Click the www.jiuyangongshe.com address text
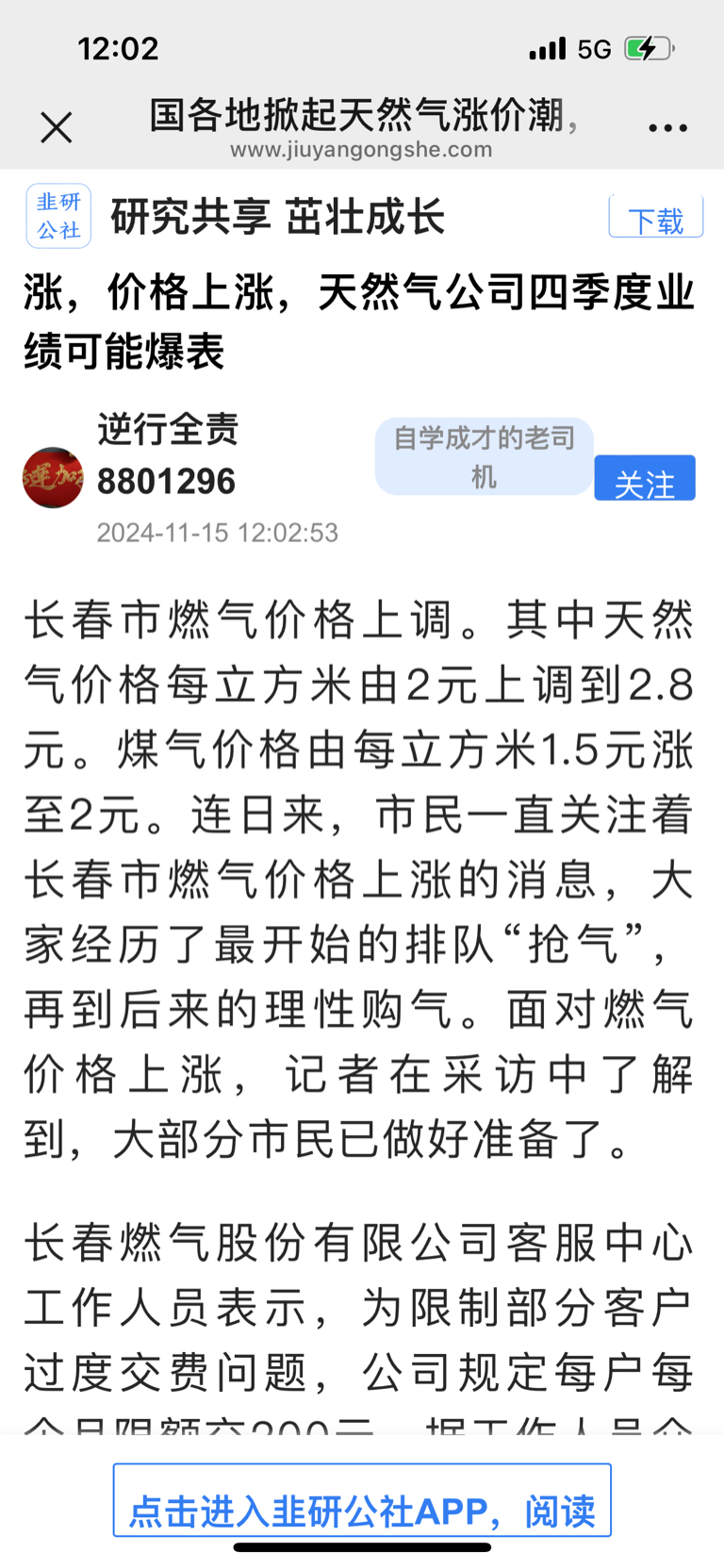The width and height of the screenshot is (724, 1568). coord(362,149)
